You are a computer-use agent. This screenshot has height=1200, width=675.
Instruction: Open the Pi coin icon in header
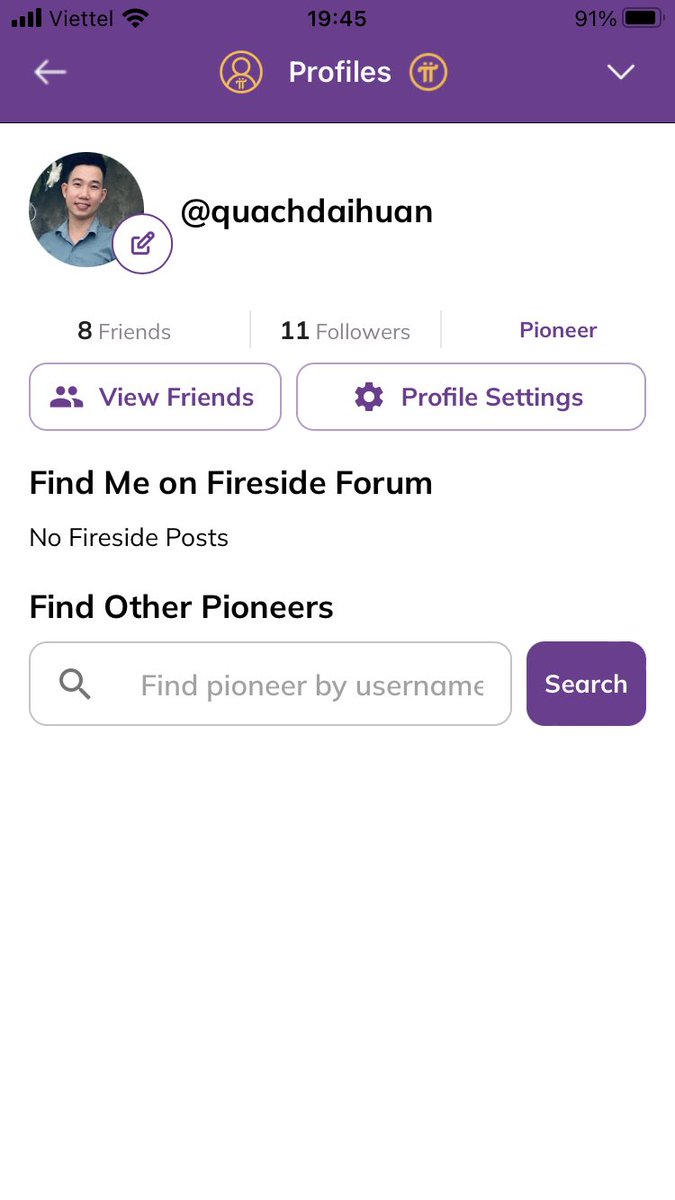(428, 72)
